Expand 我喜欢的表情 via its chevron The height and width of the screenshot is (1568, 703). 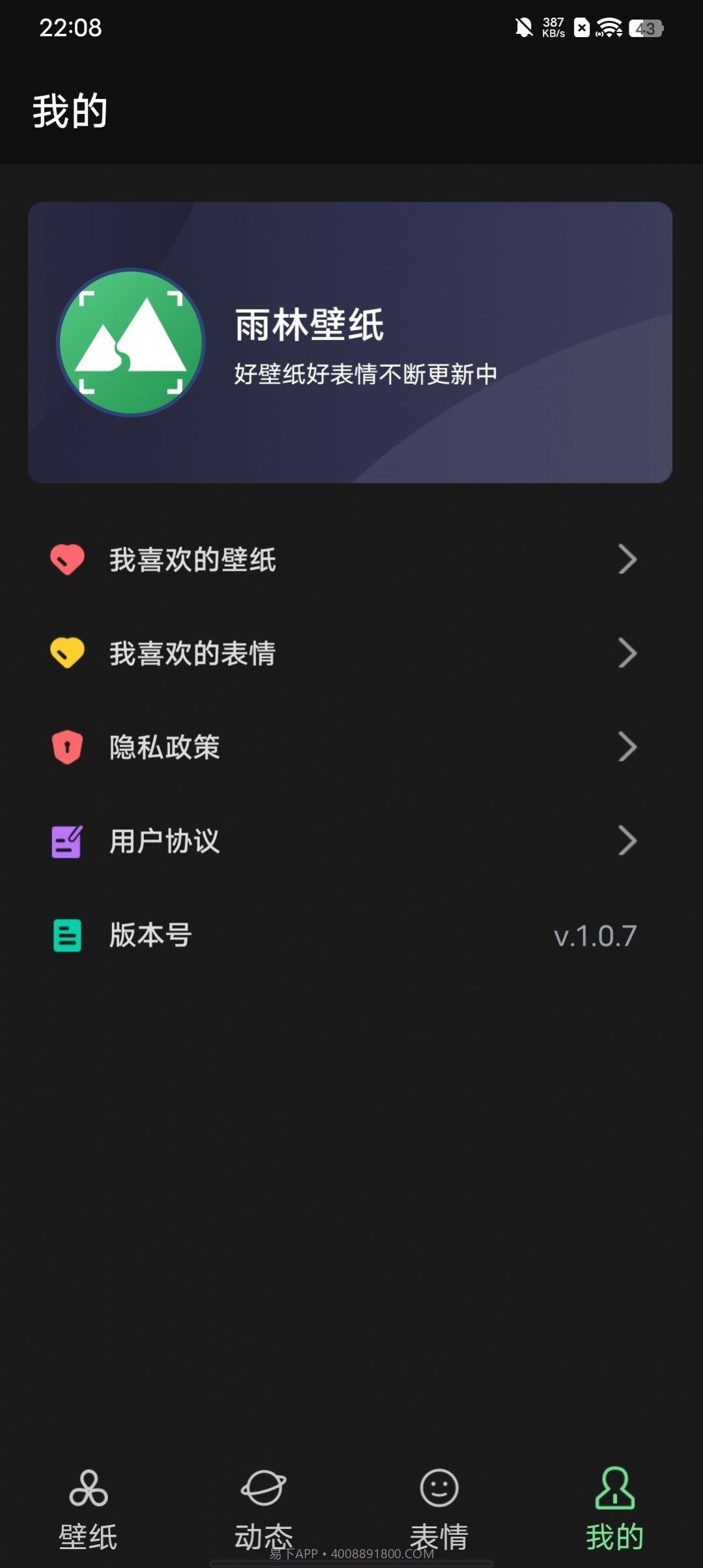click(x=627, y=653)
